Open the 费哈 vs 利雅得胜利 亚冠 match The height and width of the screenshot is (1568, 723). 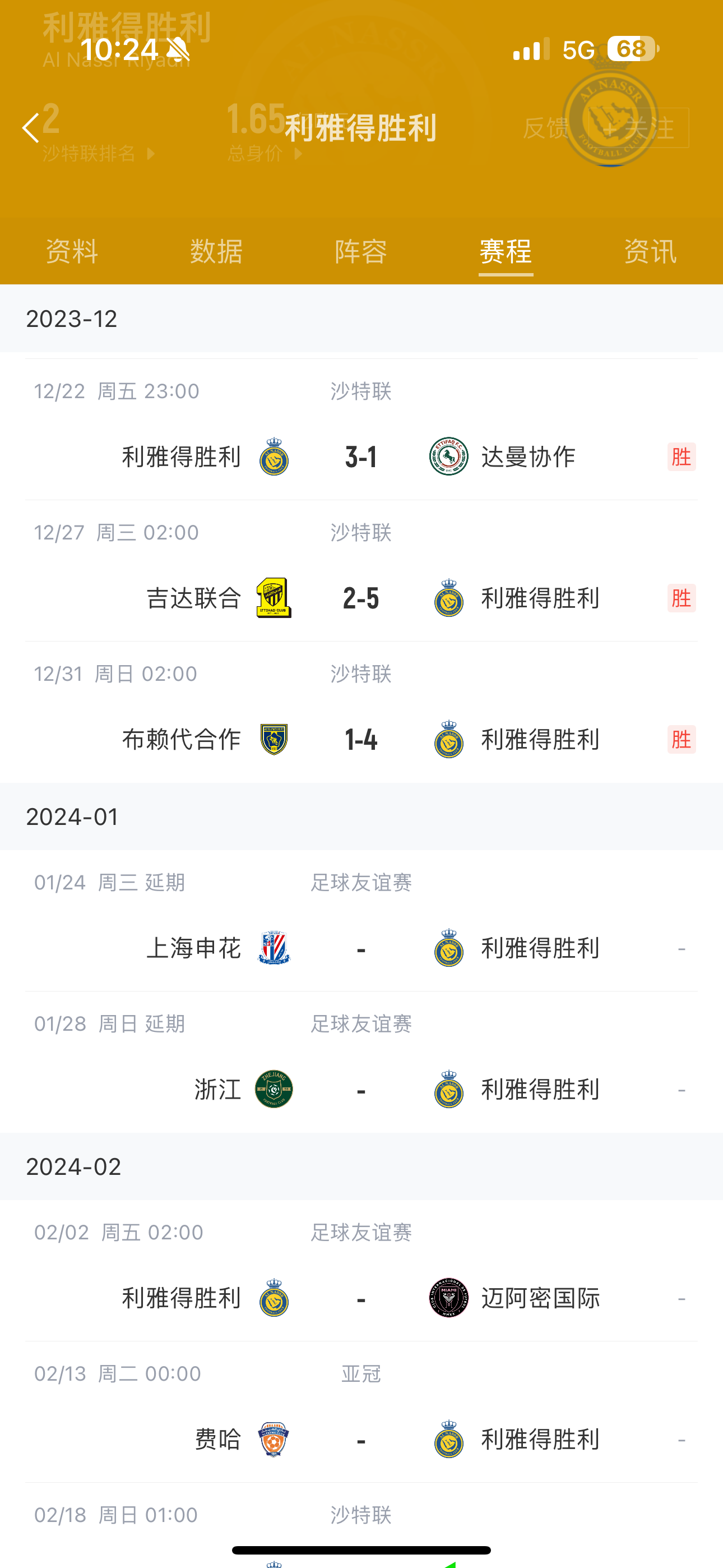click(361, 1412)
